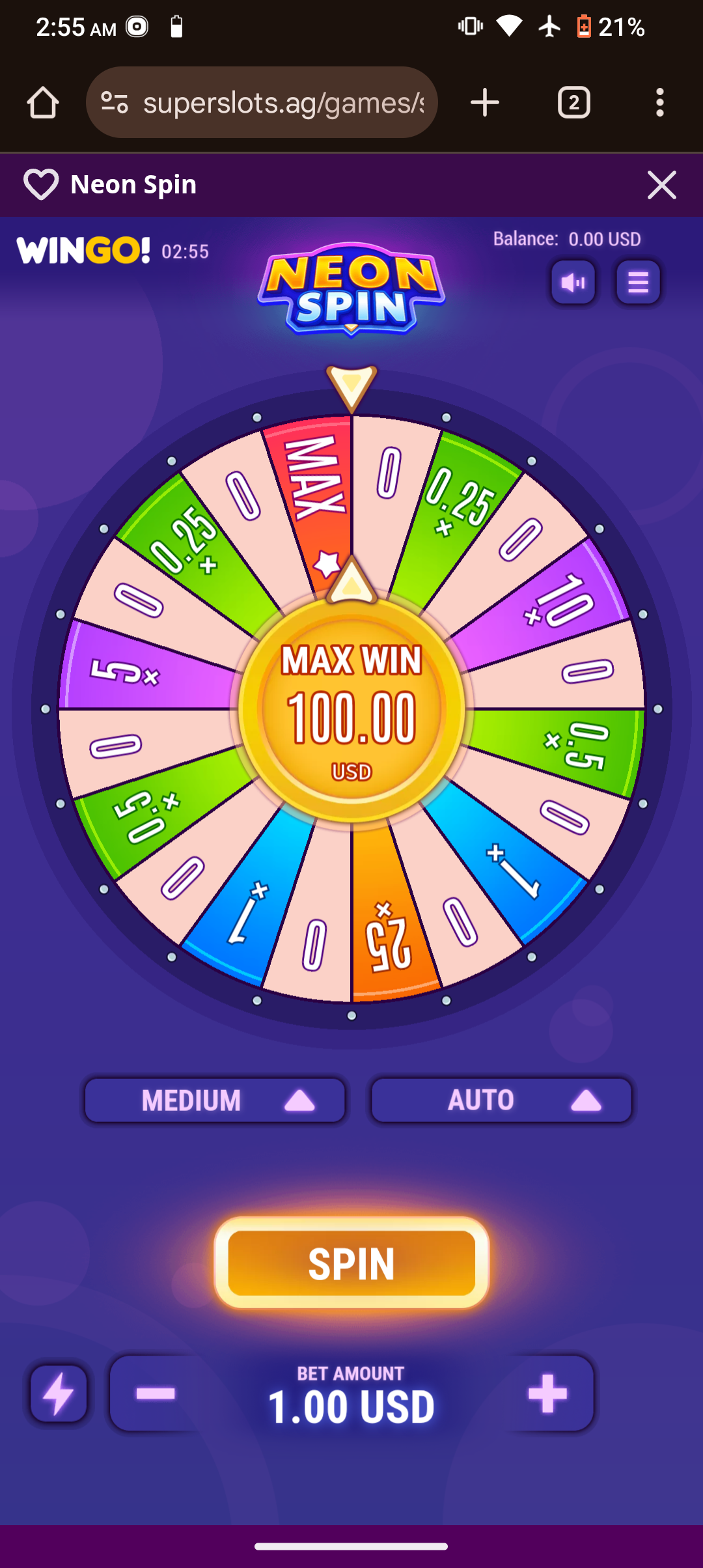The image size is (703, 1568).
Task: Go to the browser home page
Action: tap(43, 103)
